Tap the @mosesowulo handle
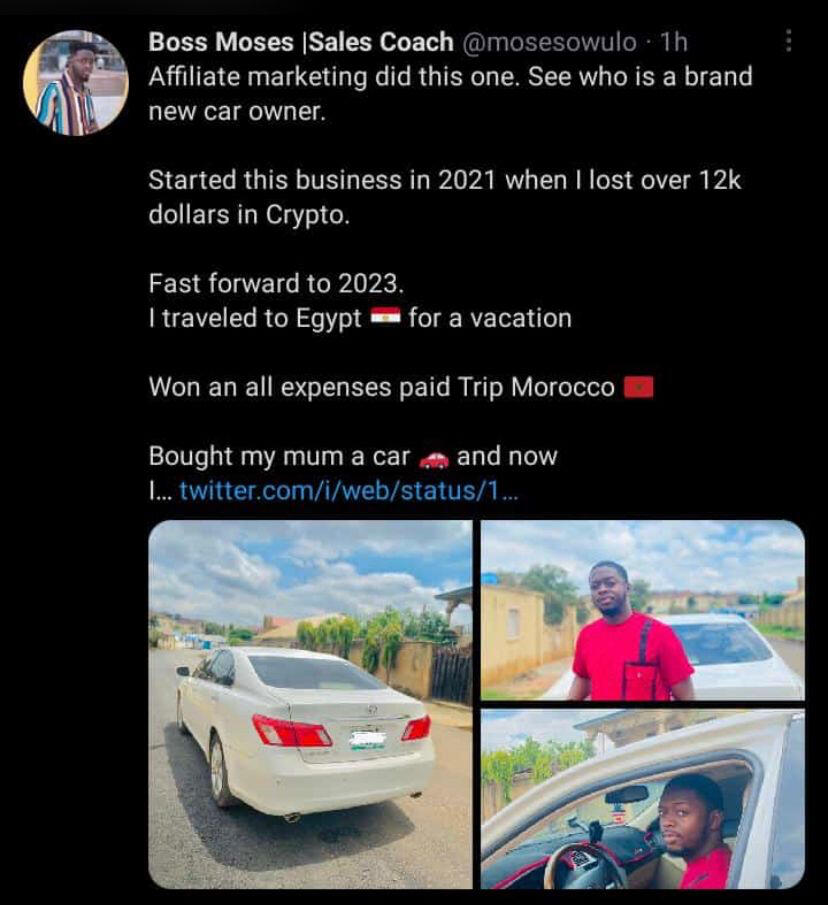828x905 pixels. pos(548,42)
